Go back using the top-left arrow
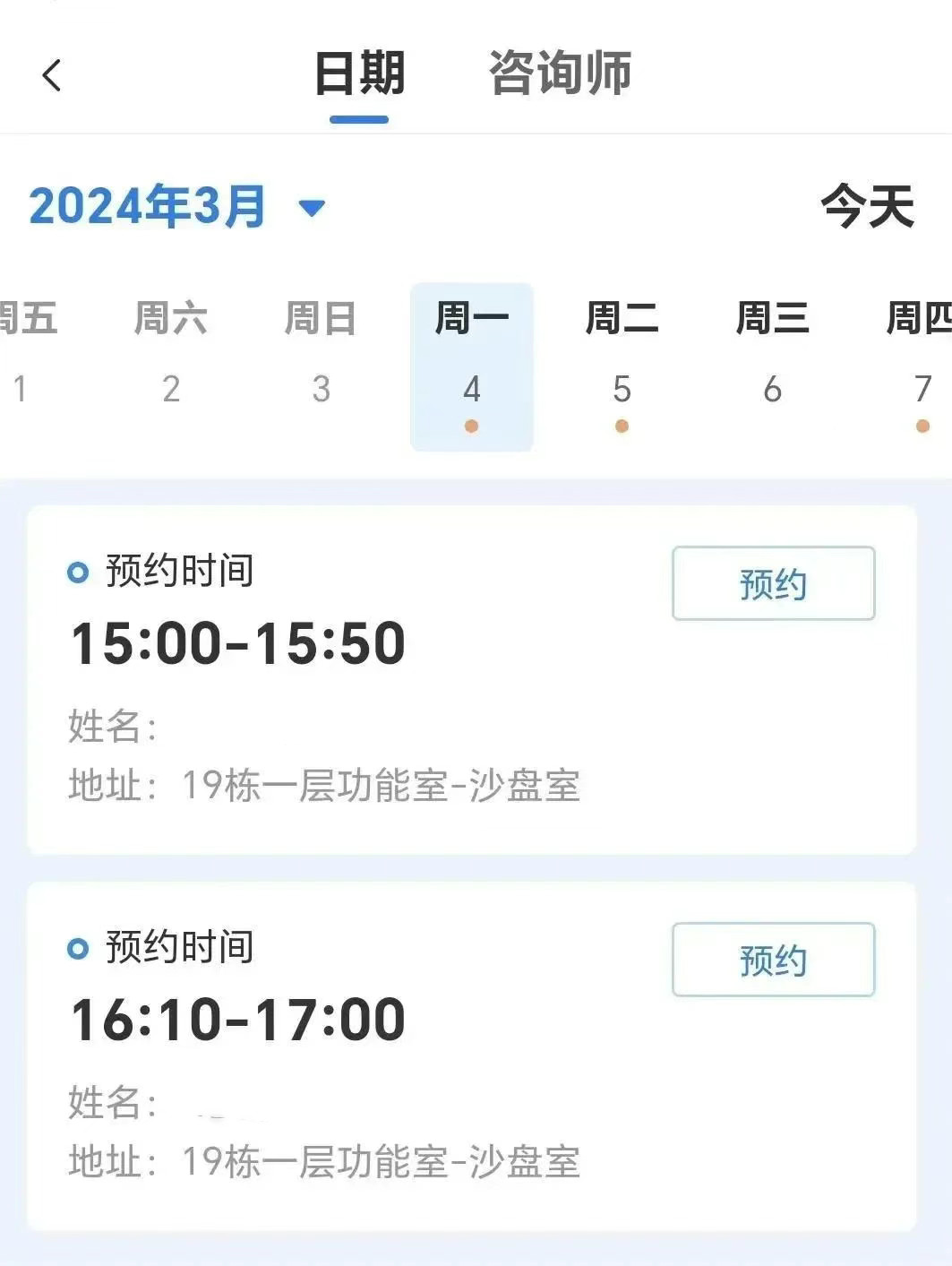This screenshot has height=1266, width=952. [52, 75]
